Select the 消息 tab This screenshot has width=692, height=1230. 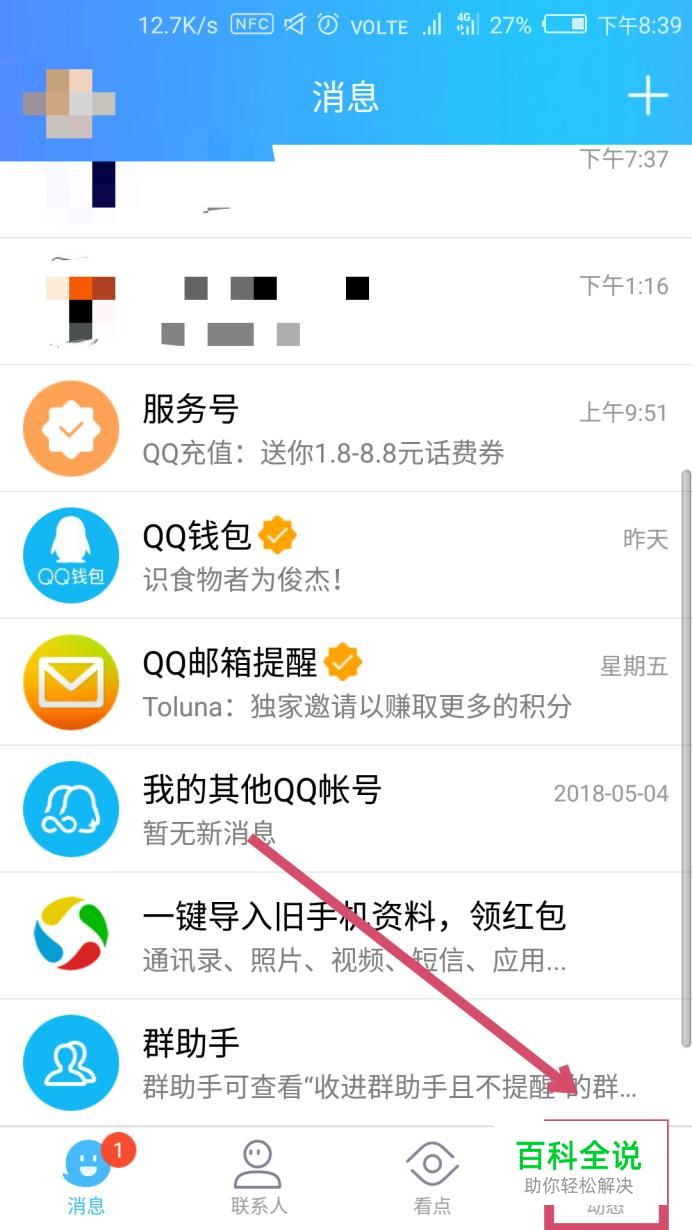(87, 1178)
